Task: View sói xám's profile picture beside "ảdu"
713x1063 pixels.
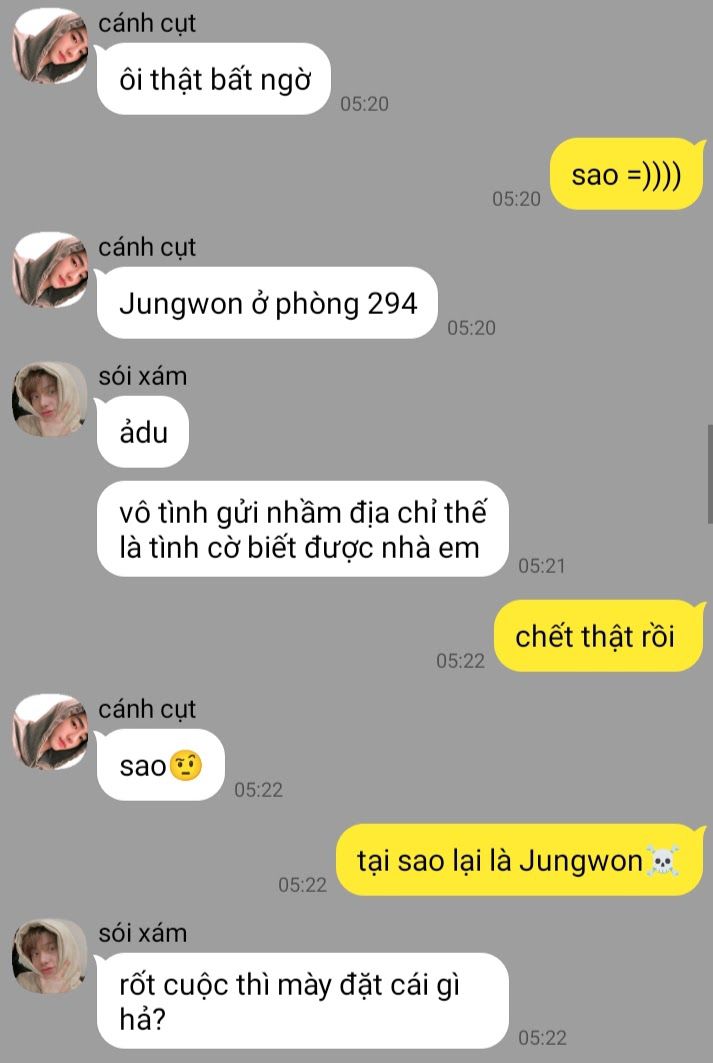Action: click(x=50, y=400)
